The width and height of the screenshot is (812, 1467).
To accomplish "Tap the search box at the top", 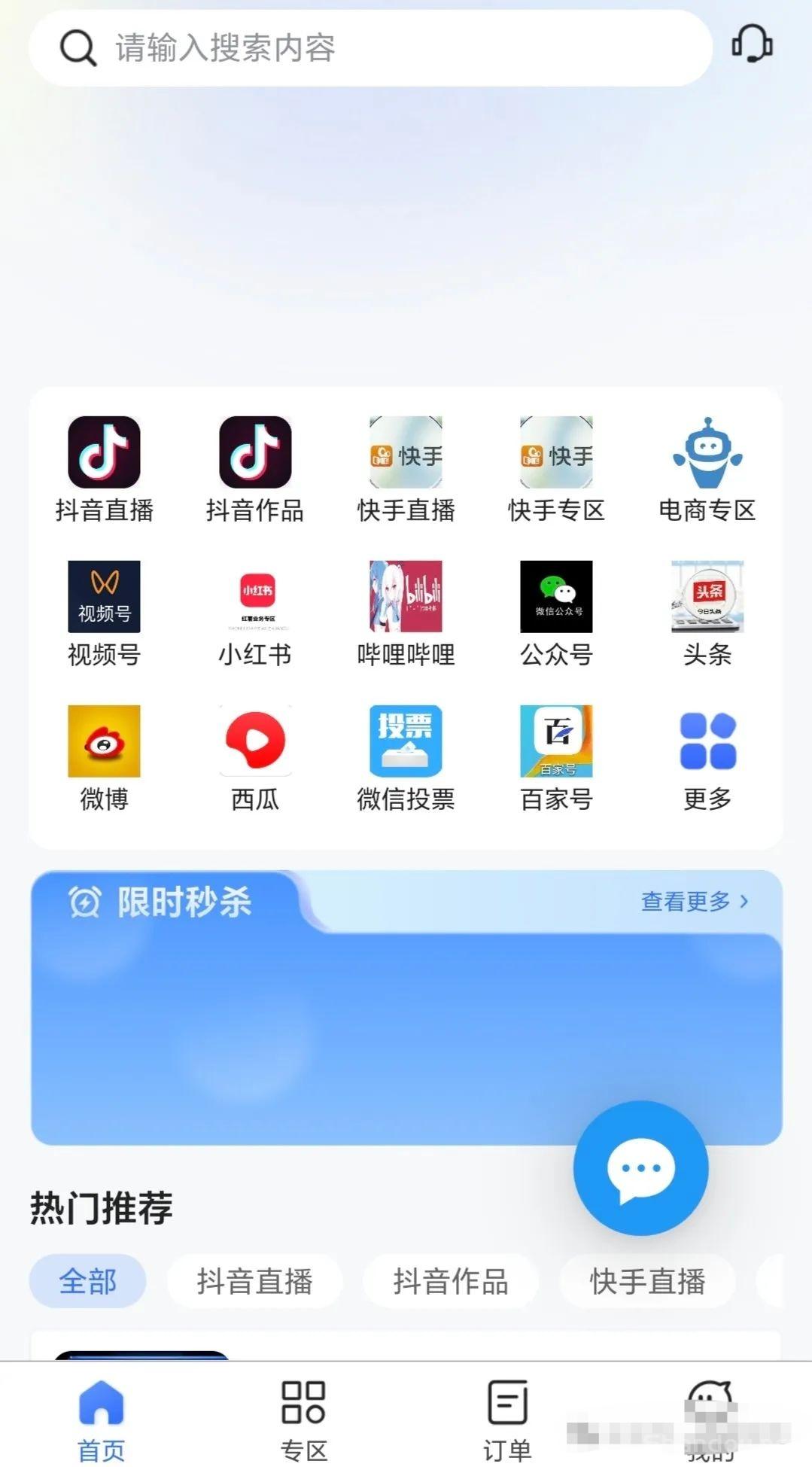I will pos(370,48).
